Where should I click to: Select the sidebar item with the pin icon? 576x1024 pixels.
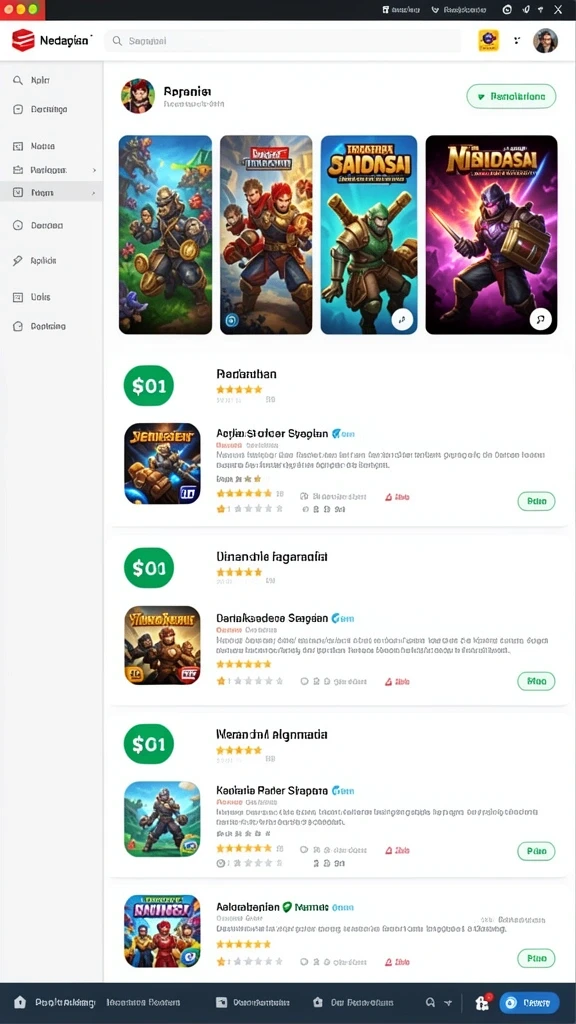pos(51,260)
